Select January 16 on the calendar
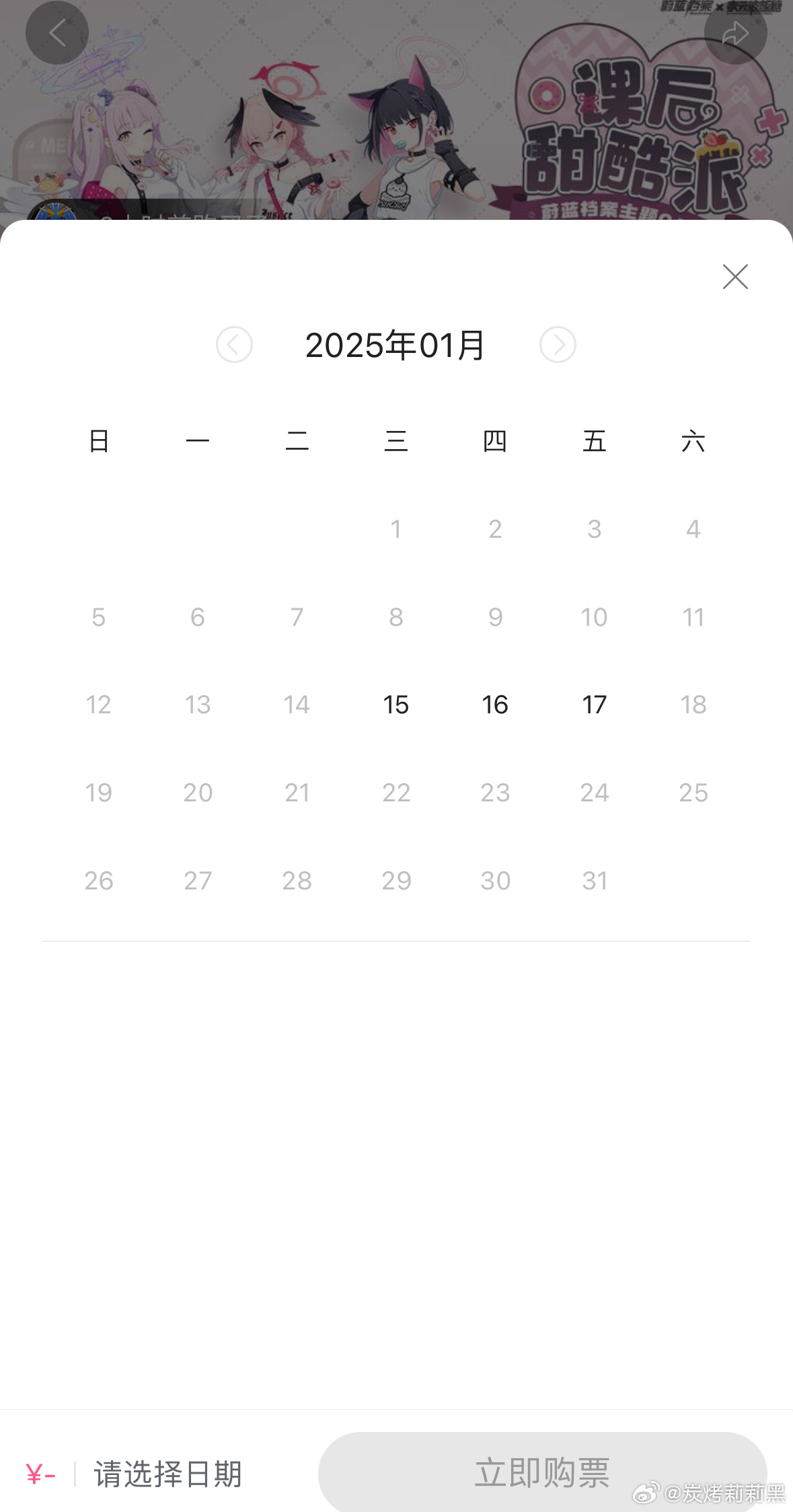Viewport: 793px width, 1512px height. 495,705
